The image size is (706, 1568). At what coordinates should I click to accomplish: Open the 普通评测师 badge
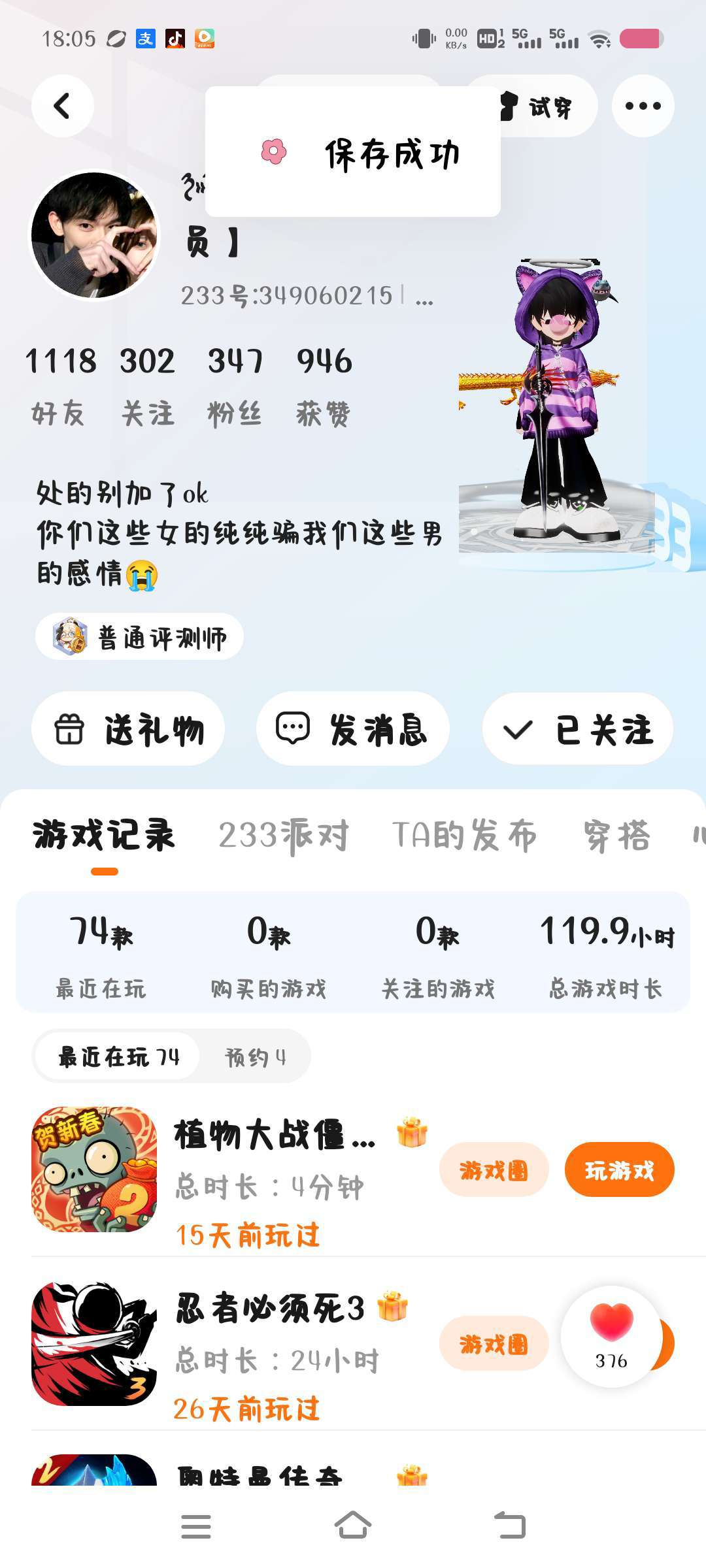pyautogui.click(x=139, y=637)
